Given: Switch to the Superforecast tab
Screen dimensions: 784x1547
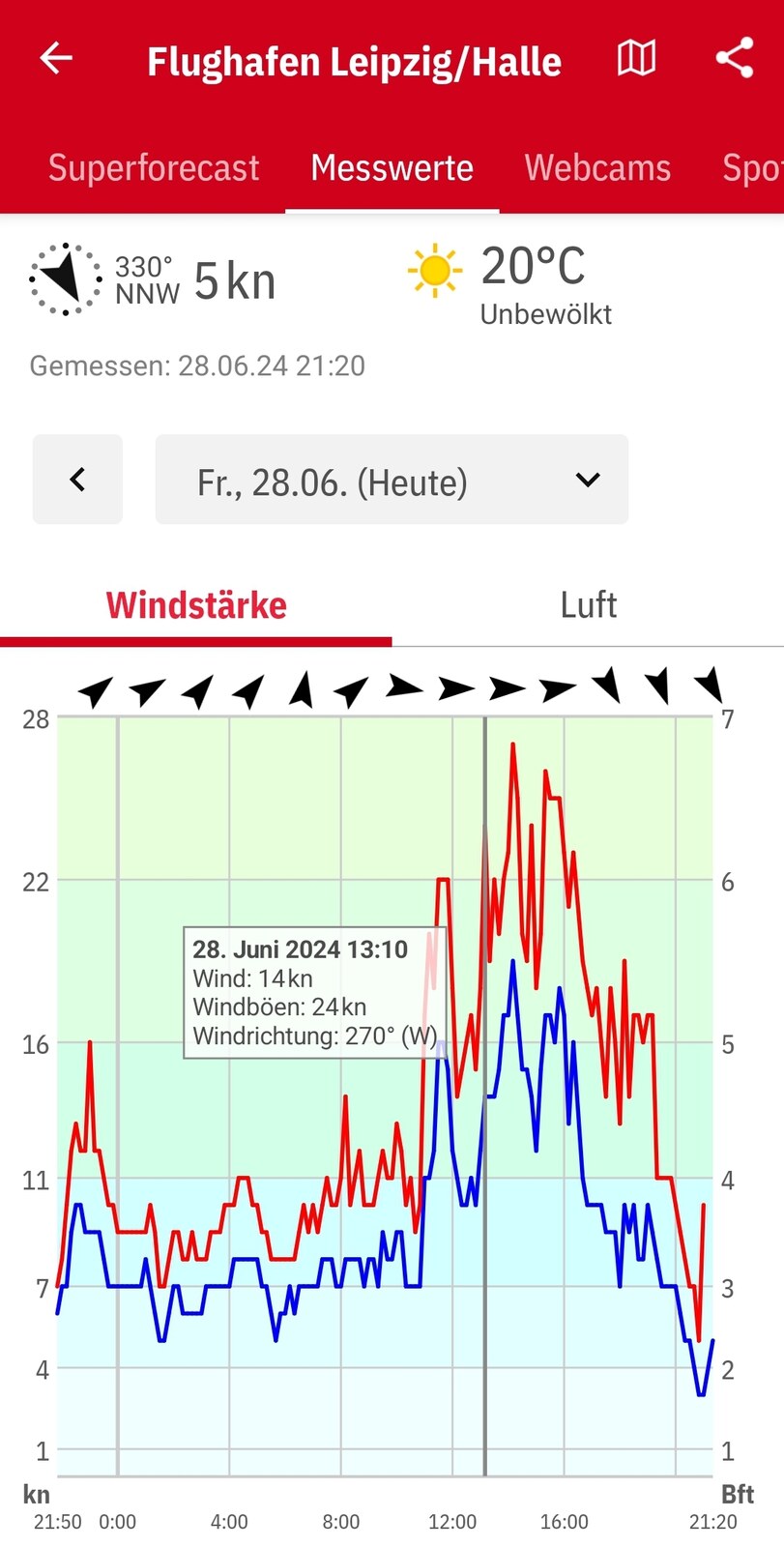Looking at the screenshot, I should pos(154,168).
